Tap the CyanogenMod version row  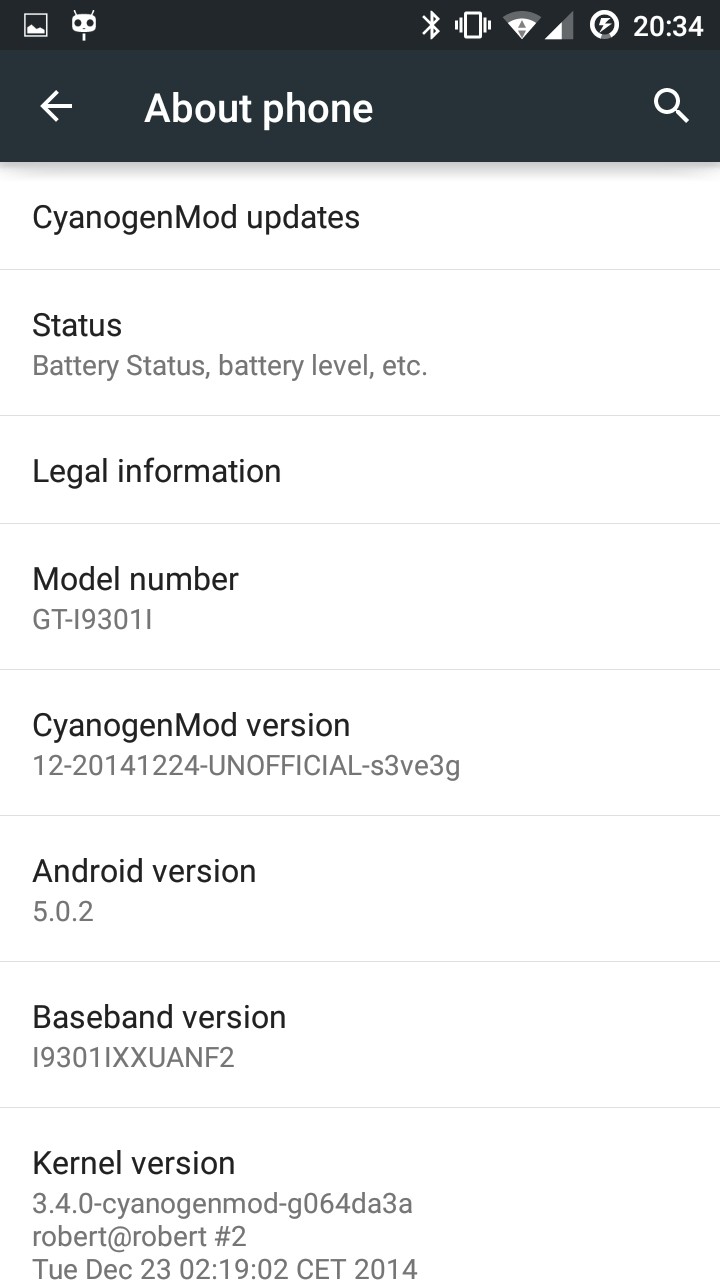360,743
